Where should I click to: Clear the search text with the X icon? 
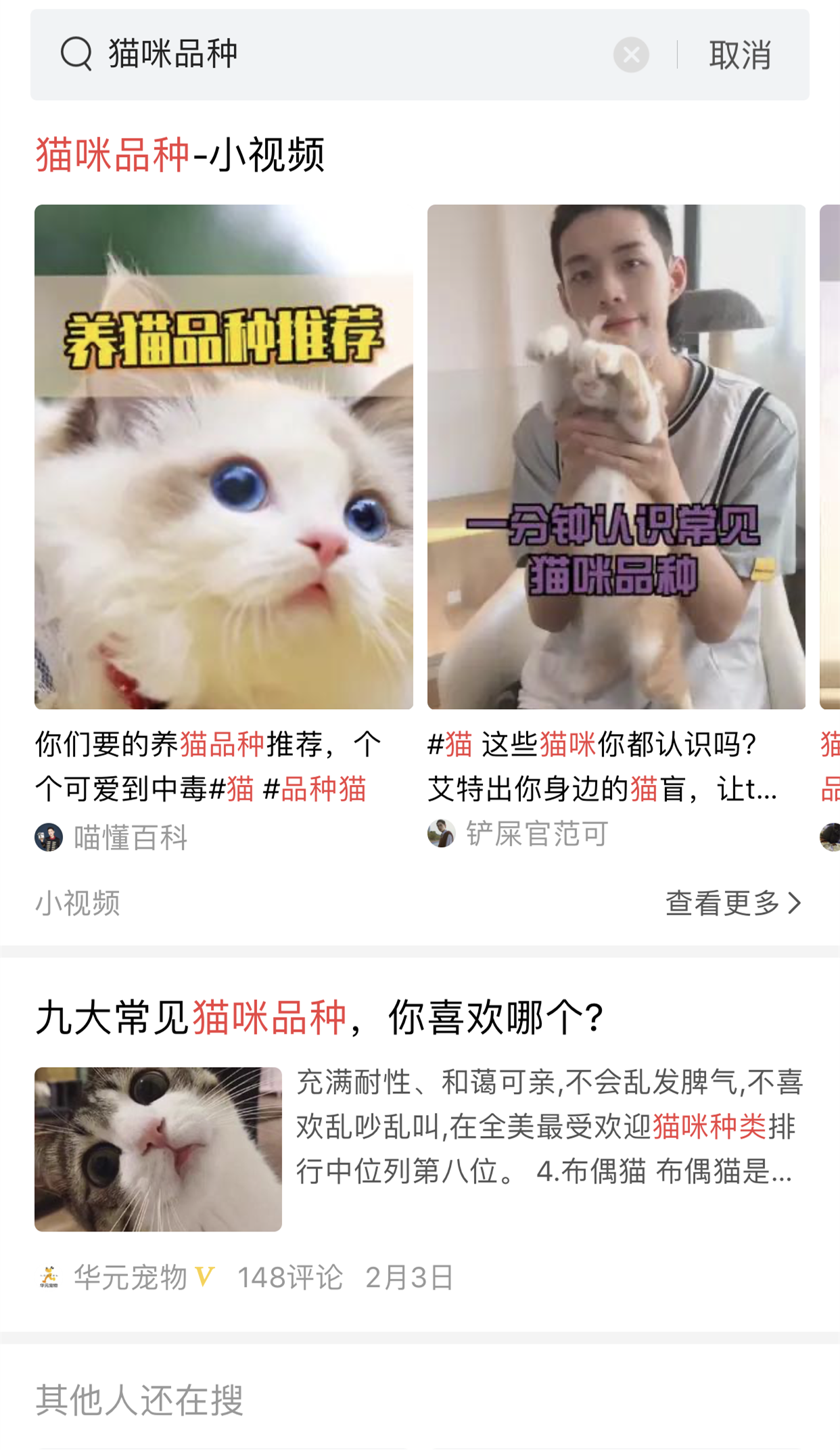[631, 55]
